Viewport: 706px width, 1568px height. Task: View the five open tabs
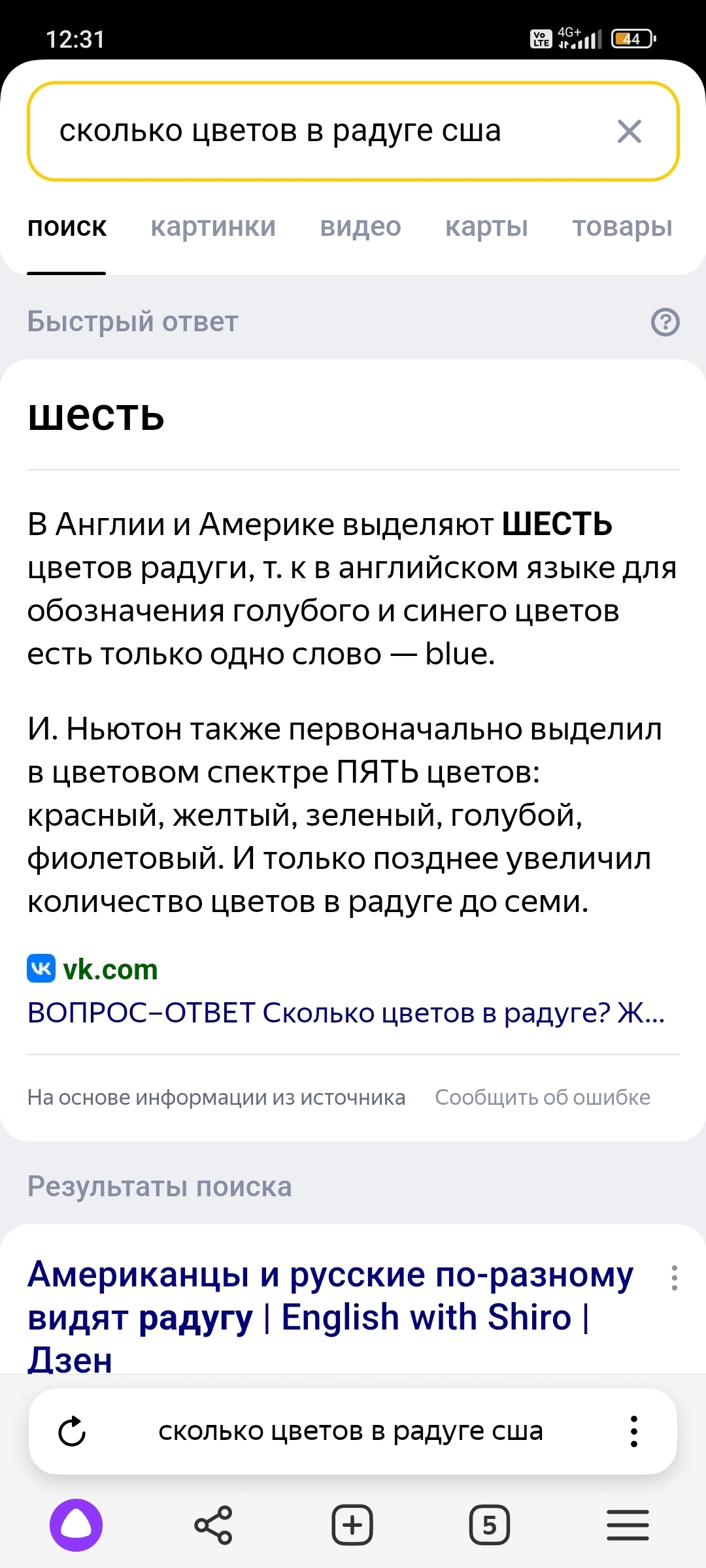click(489, 1525)
